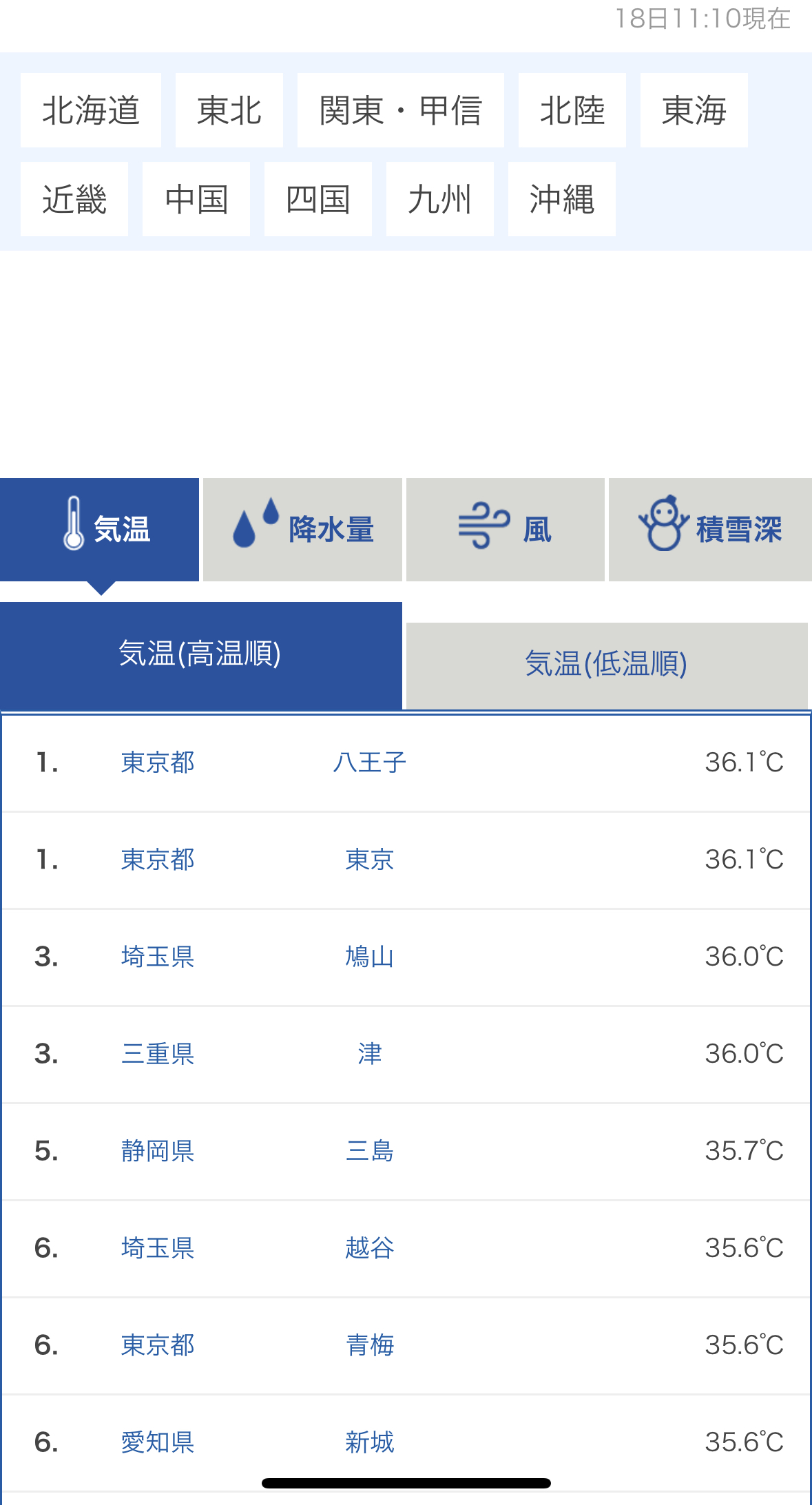Open the 三重県 prefecture link
The width and height of the screenshot is (812, 1505).
coord(158,1054)
